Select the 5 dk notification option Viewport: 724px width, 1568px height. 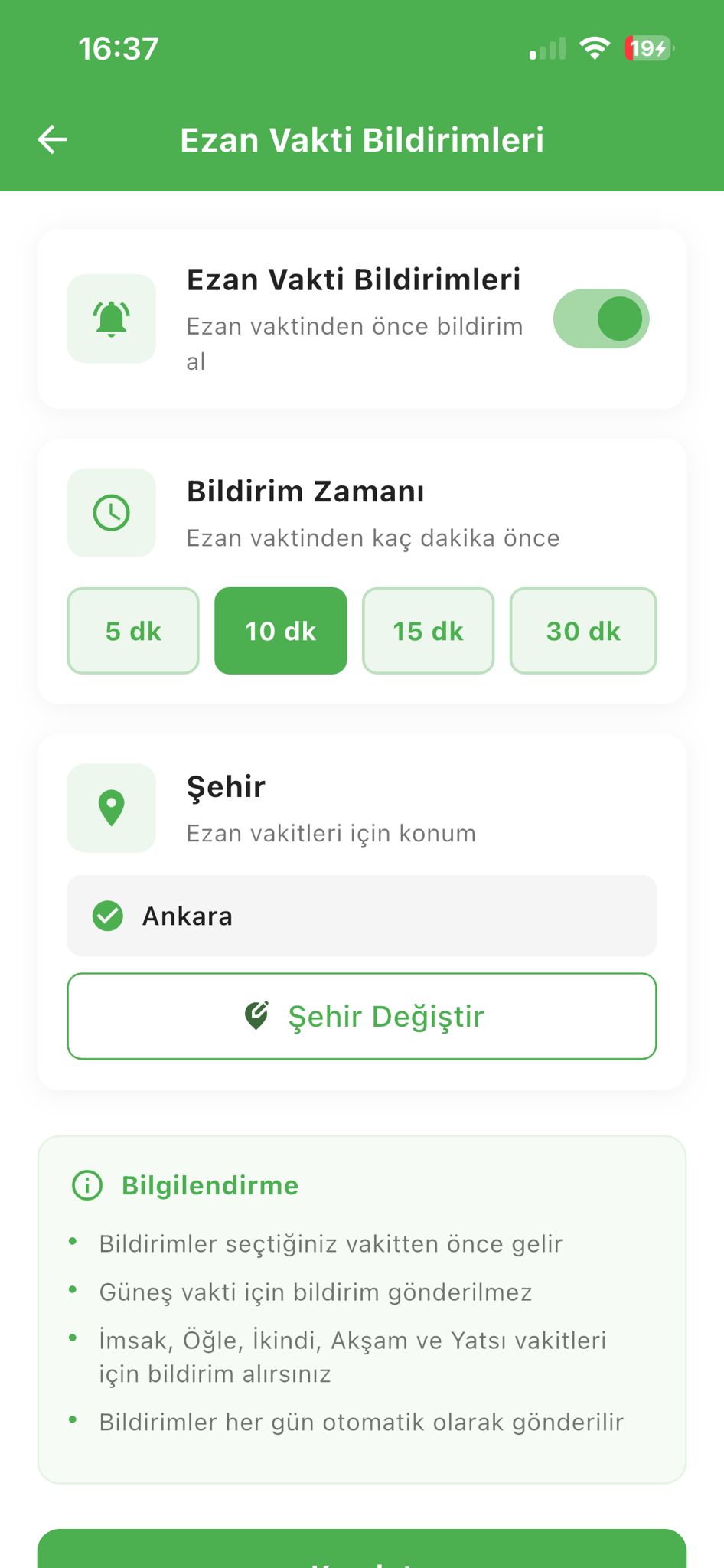click(x=132, y=631)
